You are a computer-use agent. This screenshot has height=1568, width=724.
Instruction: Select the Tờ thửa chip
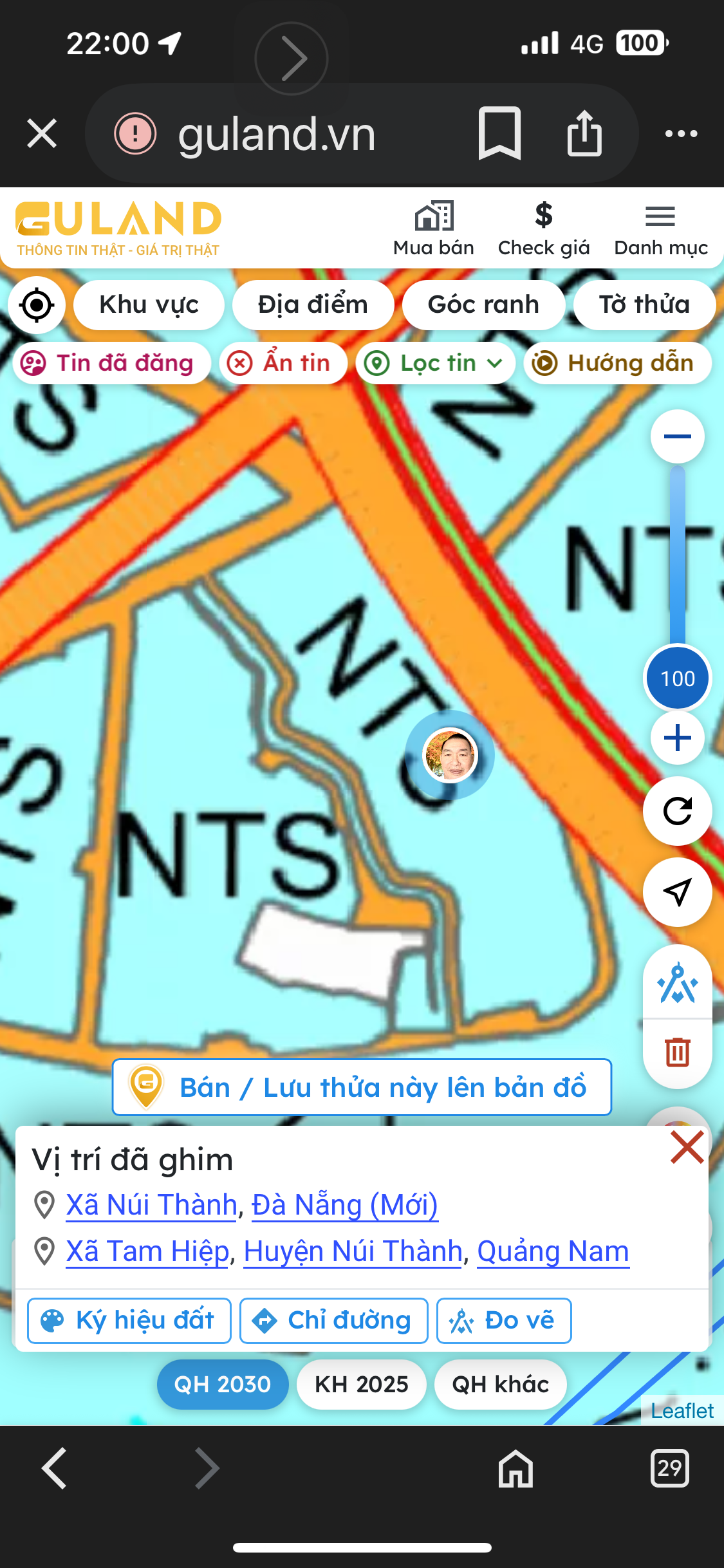644,305
